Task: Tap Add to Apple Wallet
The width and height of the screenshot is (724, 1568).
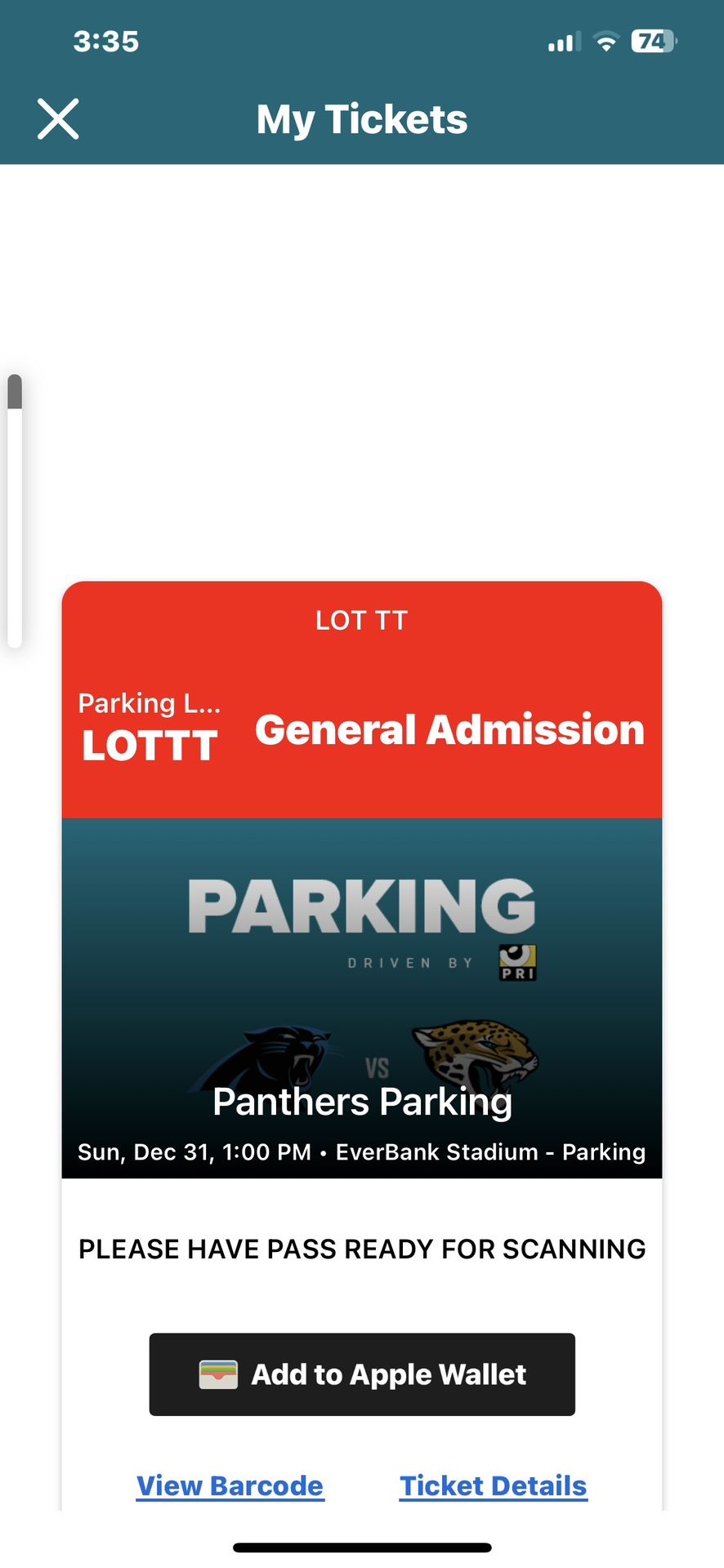Action: click(361, 1374)
